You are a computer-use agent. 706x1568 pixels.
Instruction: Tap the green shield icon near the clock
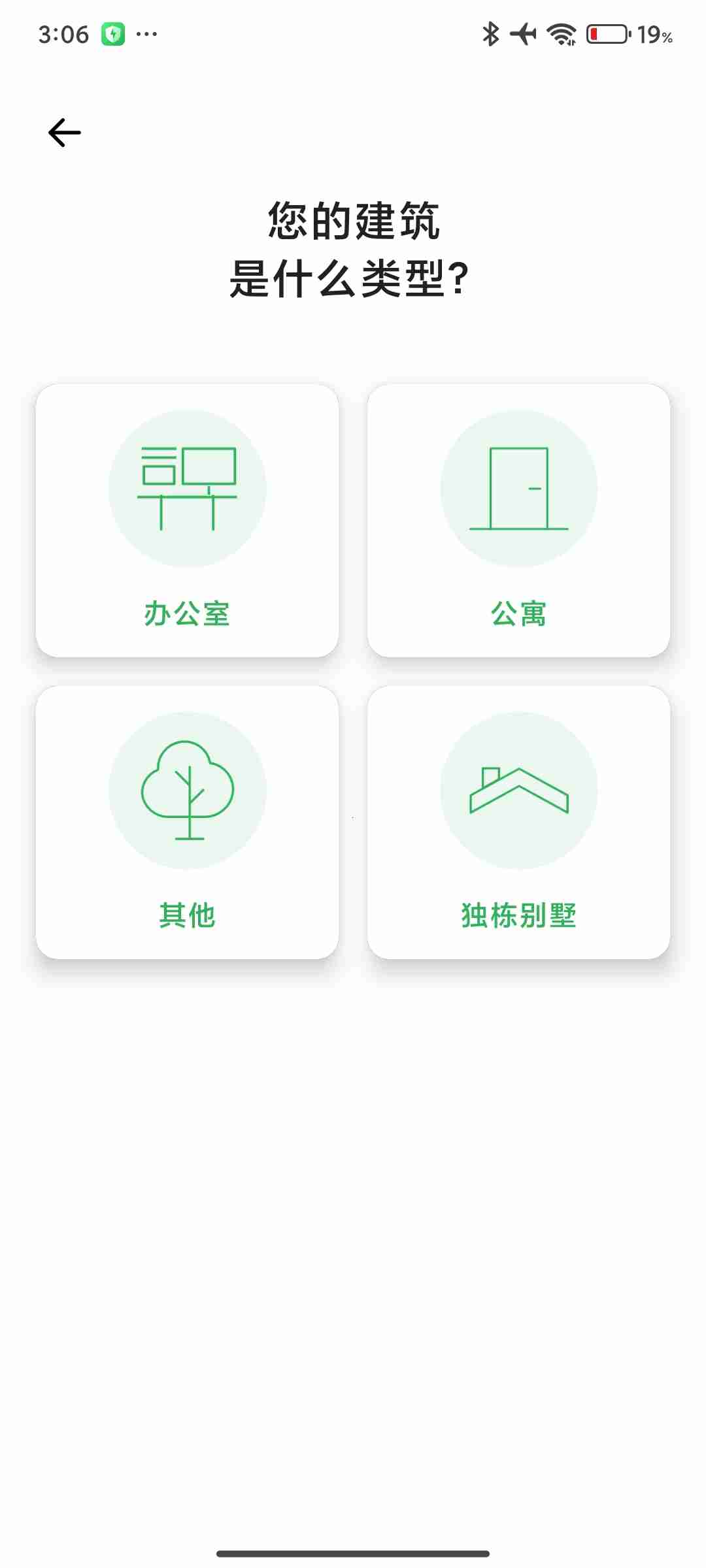click(x=112, y=34)
